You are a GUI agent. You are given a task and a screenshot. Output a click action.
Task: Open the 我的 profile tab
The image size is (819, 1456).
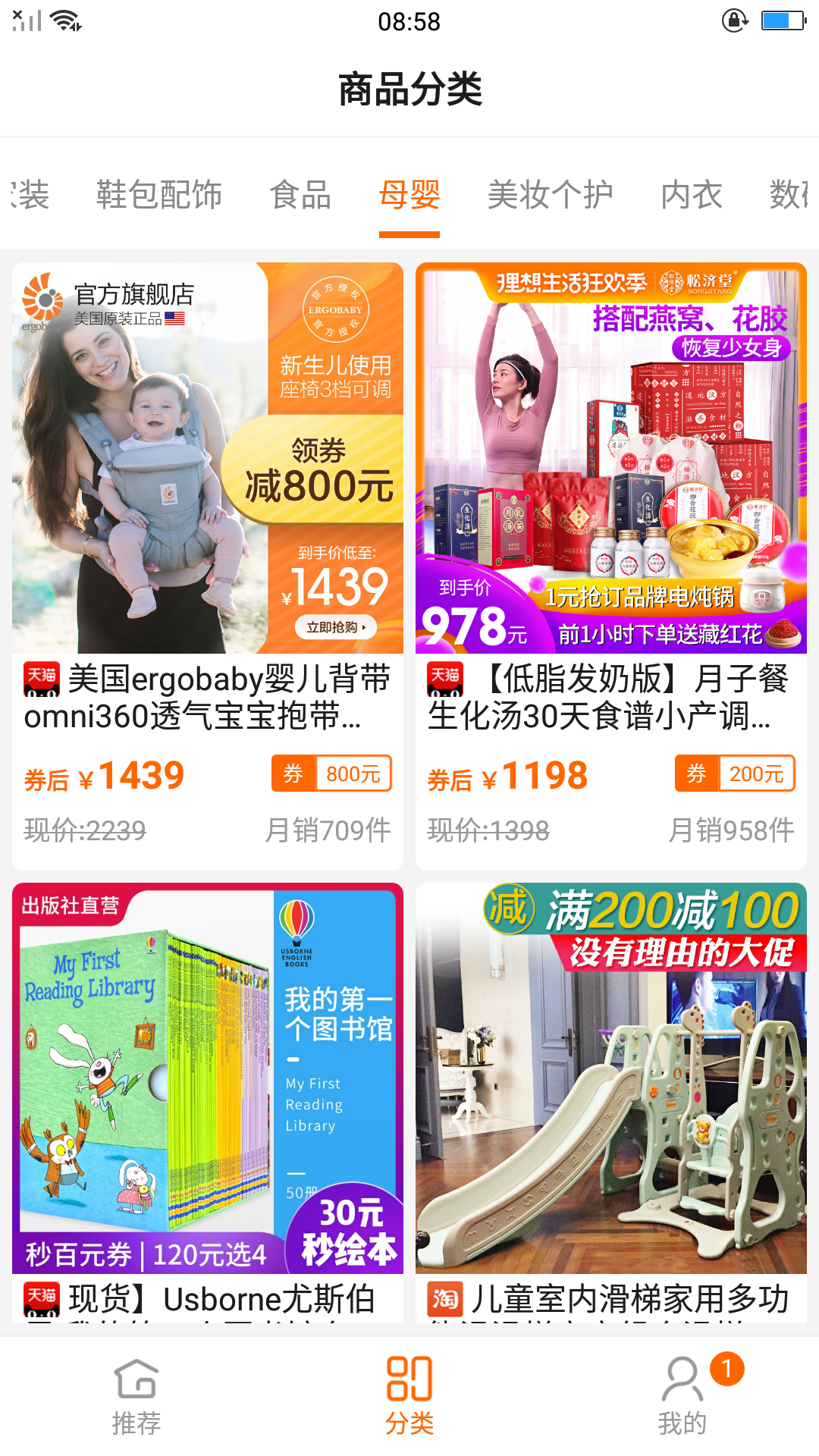coord(682,1397)
